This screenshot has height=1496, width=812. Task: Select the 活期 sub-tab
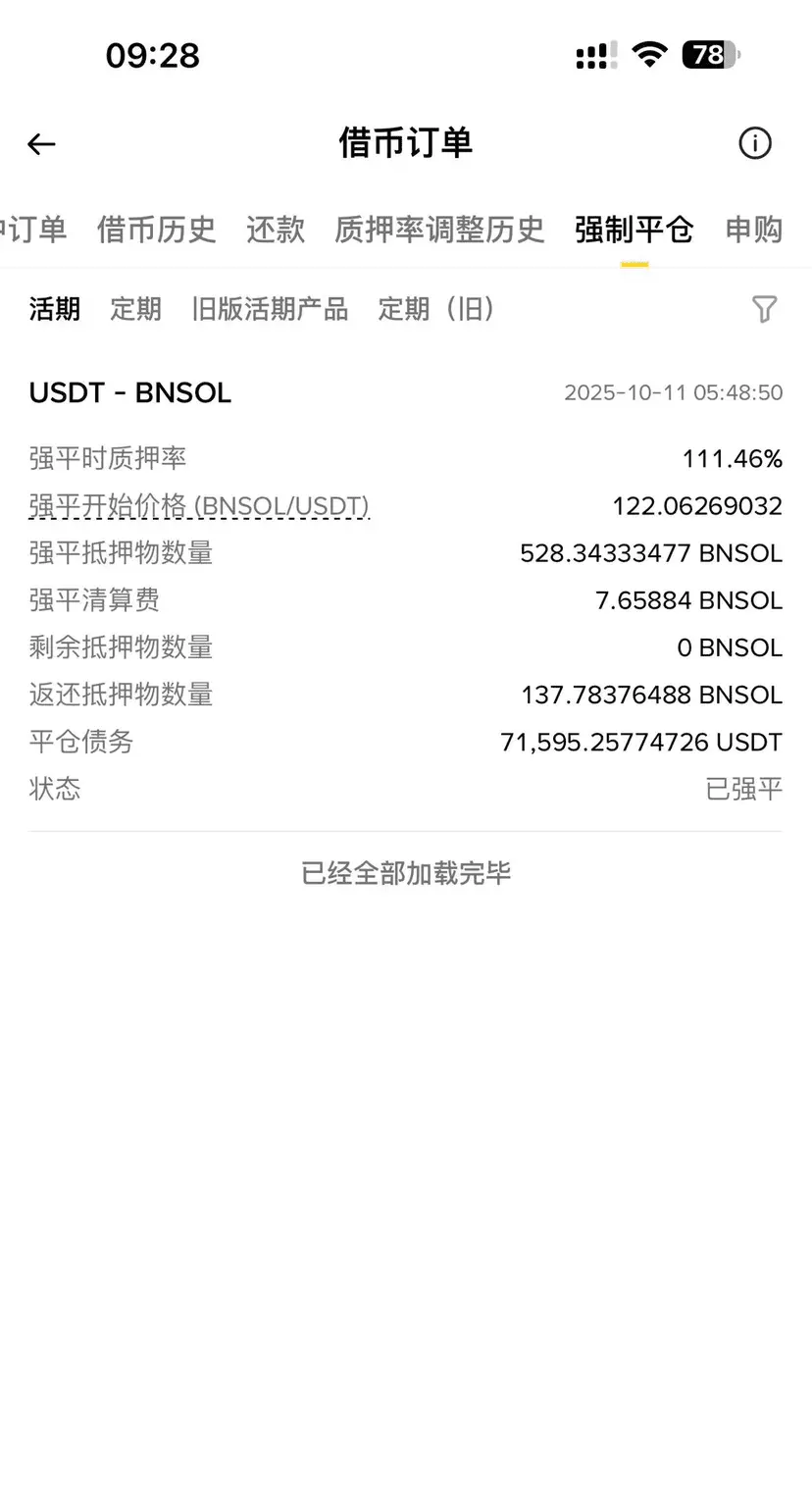[55, 309]
